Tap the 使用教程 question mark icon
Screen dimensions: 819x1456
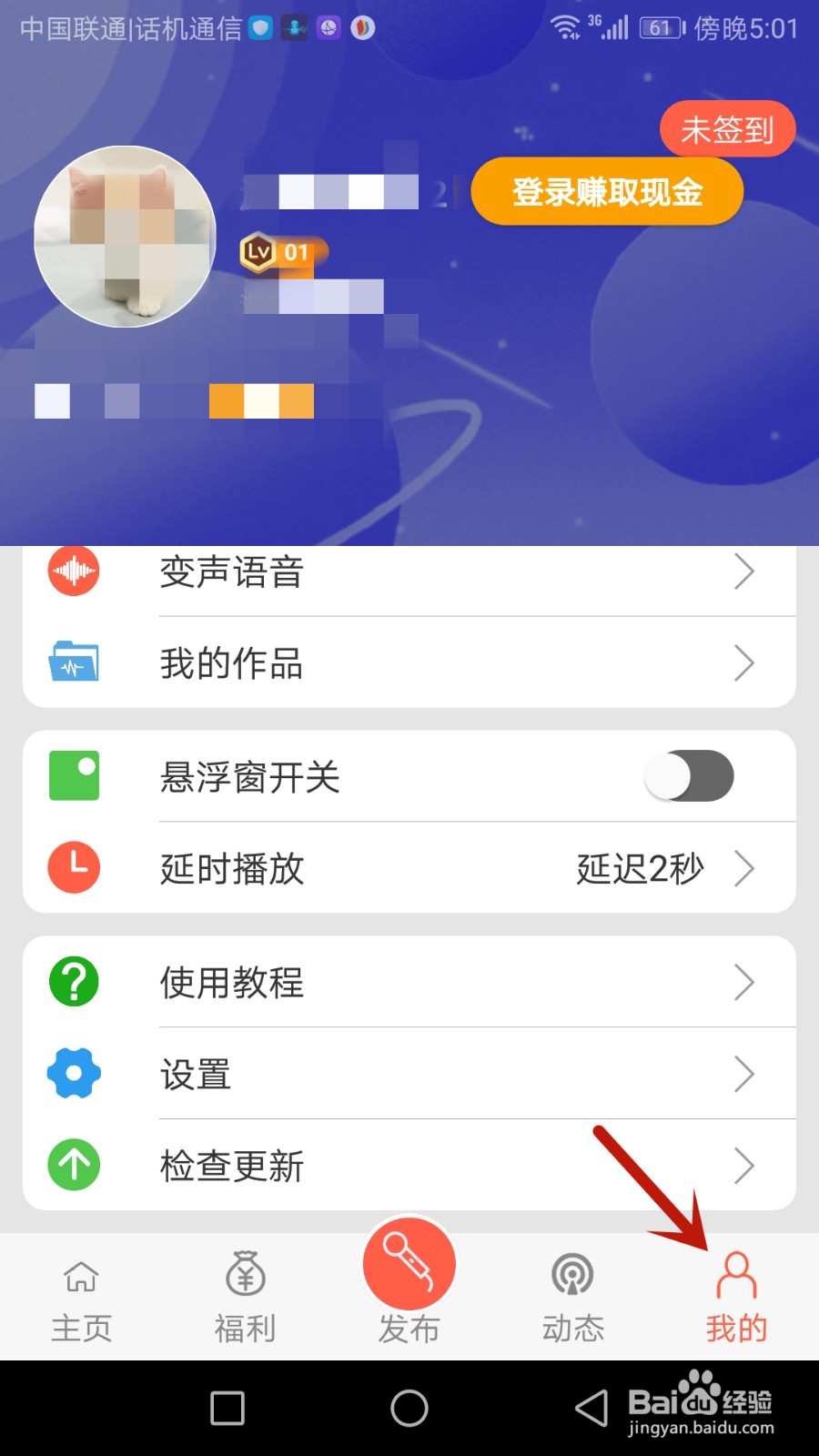pos(73,981)
